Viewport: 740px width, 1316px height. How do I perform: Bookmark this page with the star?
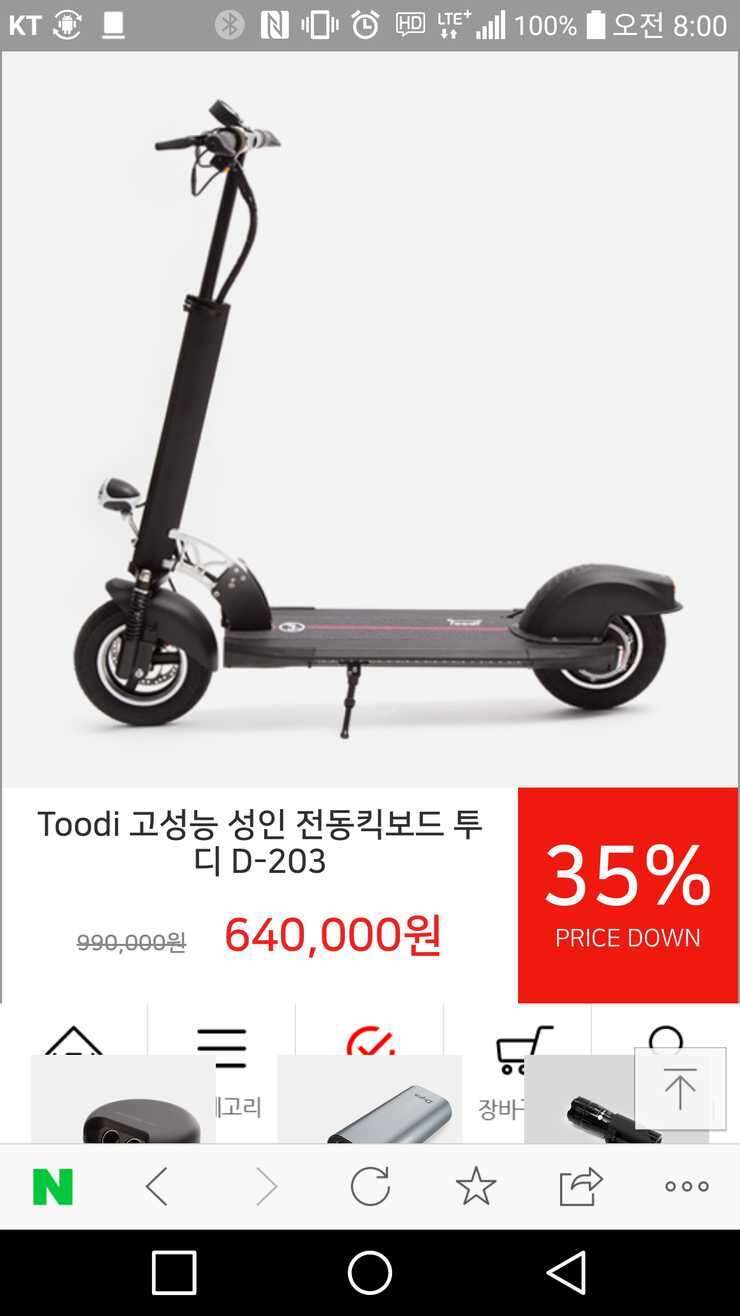click(476, 1187)
